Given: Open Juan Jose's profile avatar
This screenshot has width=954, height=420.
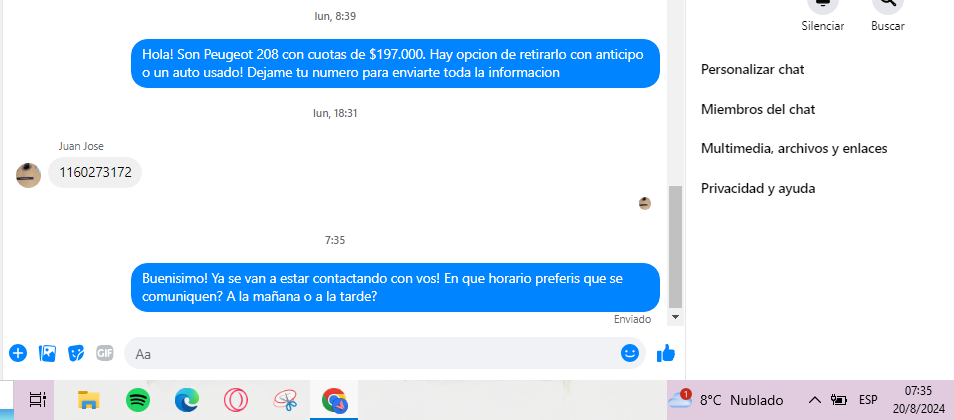Looking at the screenshot, I should click(x=28, y=174).
